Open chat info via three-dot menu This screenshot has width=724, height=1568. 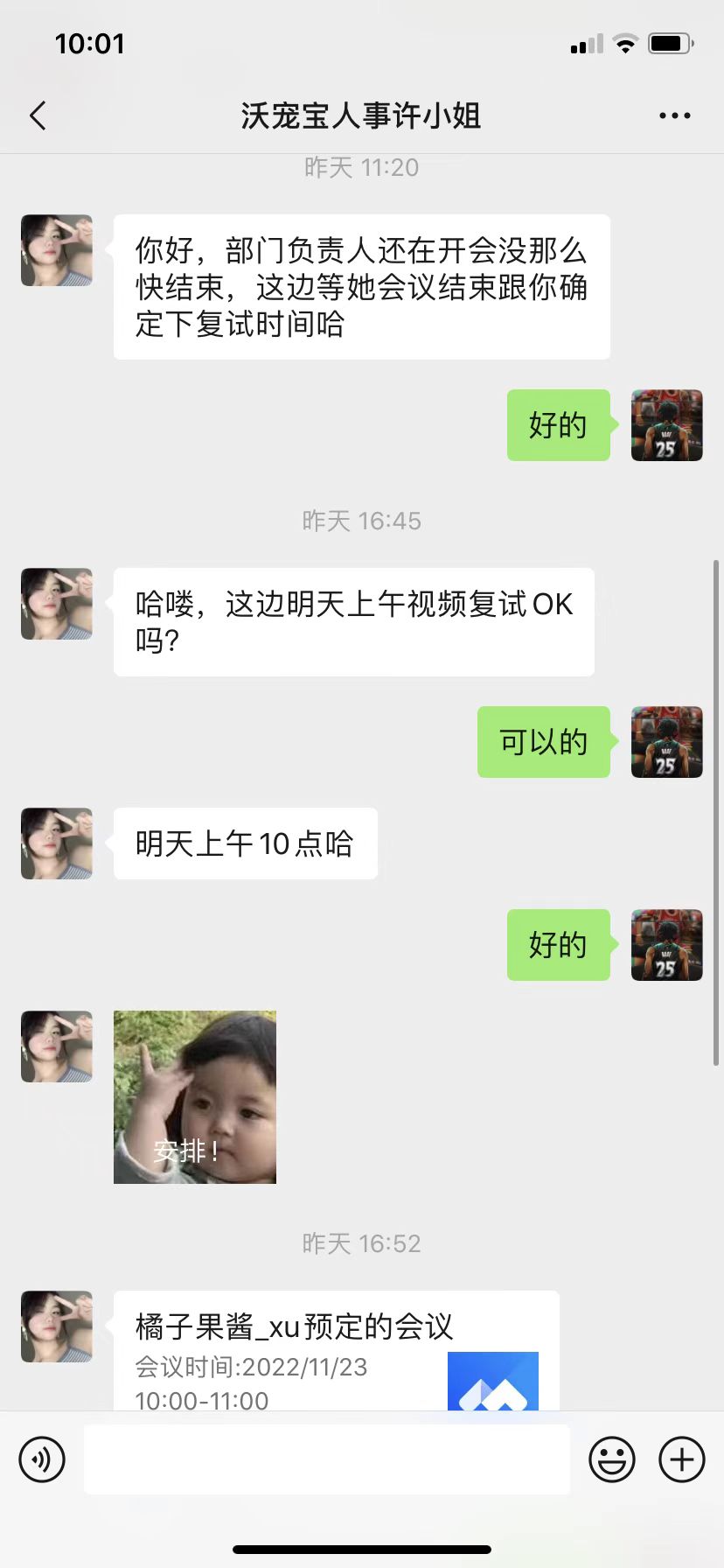(674, 115)
